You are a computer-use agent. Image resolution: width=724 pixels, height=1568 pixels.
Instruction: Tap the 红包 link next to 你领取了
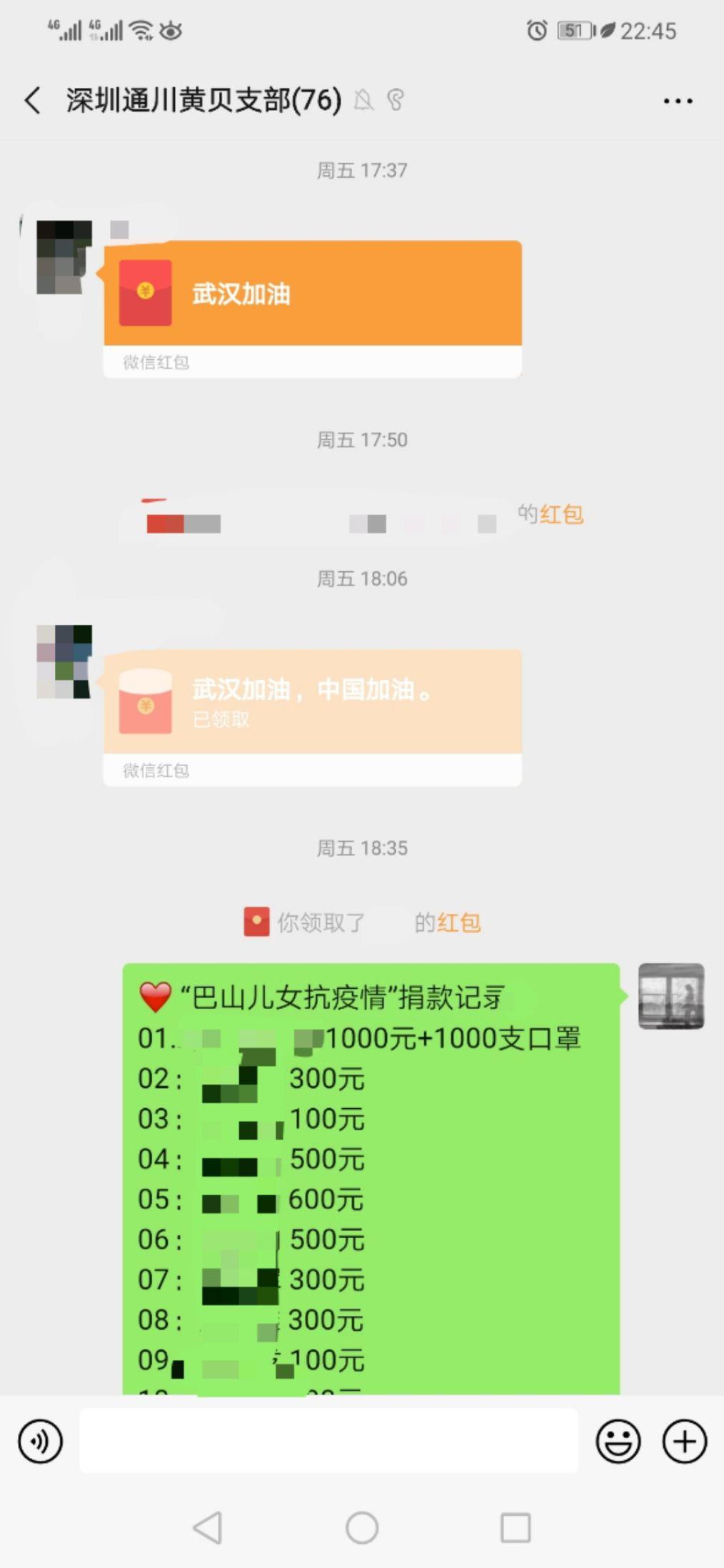[x=459, y=923]
